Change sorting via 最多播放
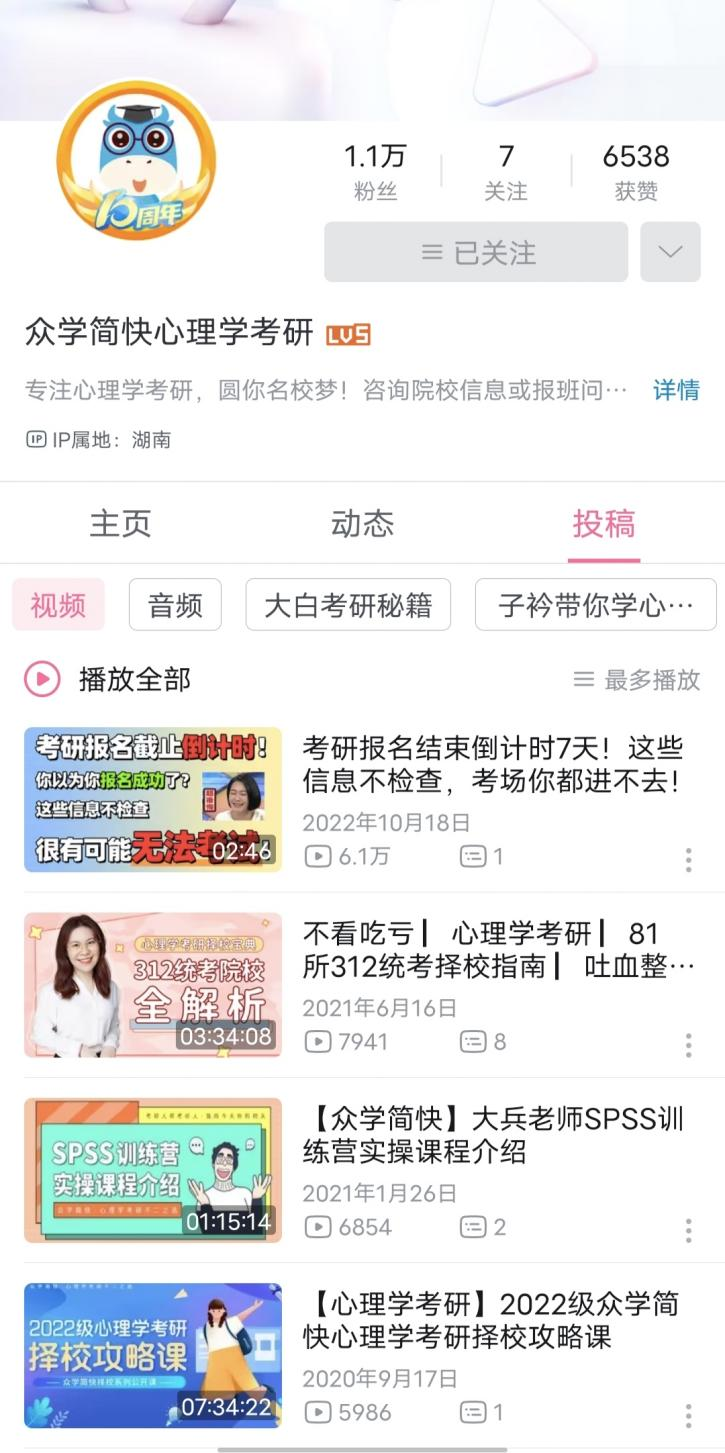 (x=636, y=680)
